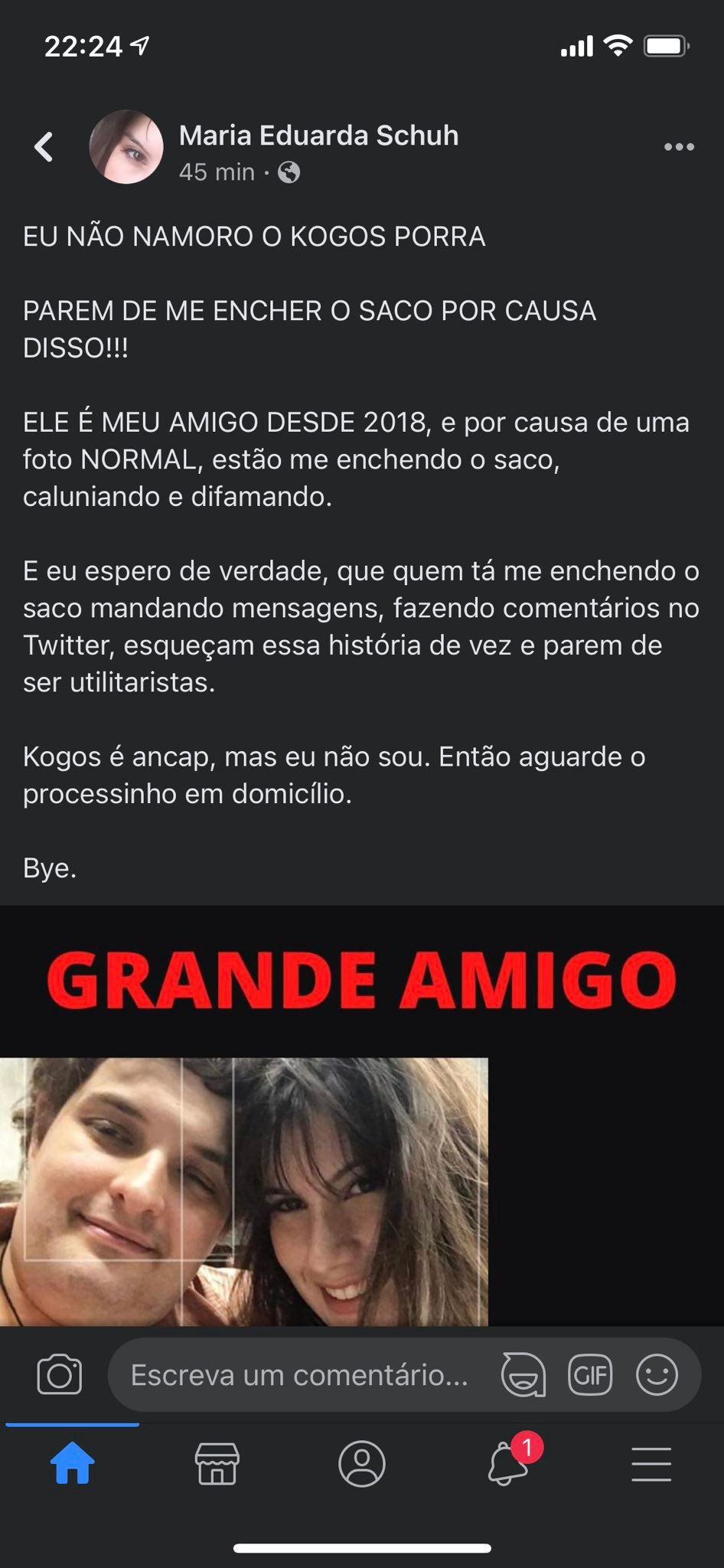
Task: Switch to the Home feed tab
Action: (x=73, y=1464)
